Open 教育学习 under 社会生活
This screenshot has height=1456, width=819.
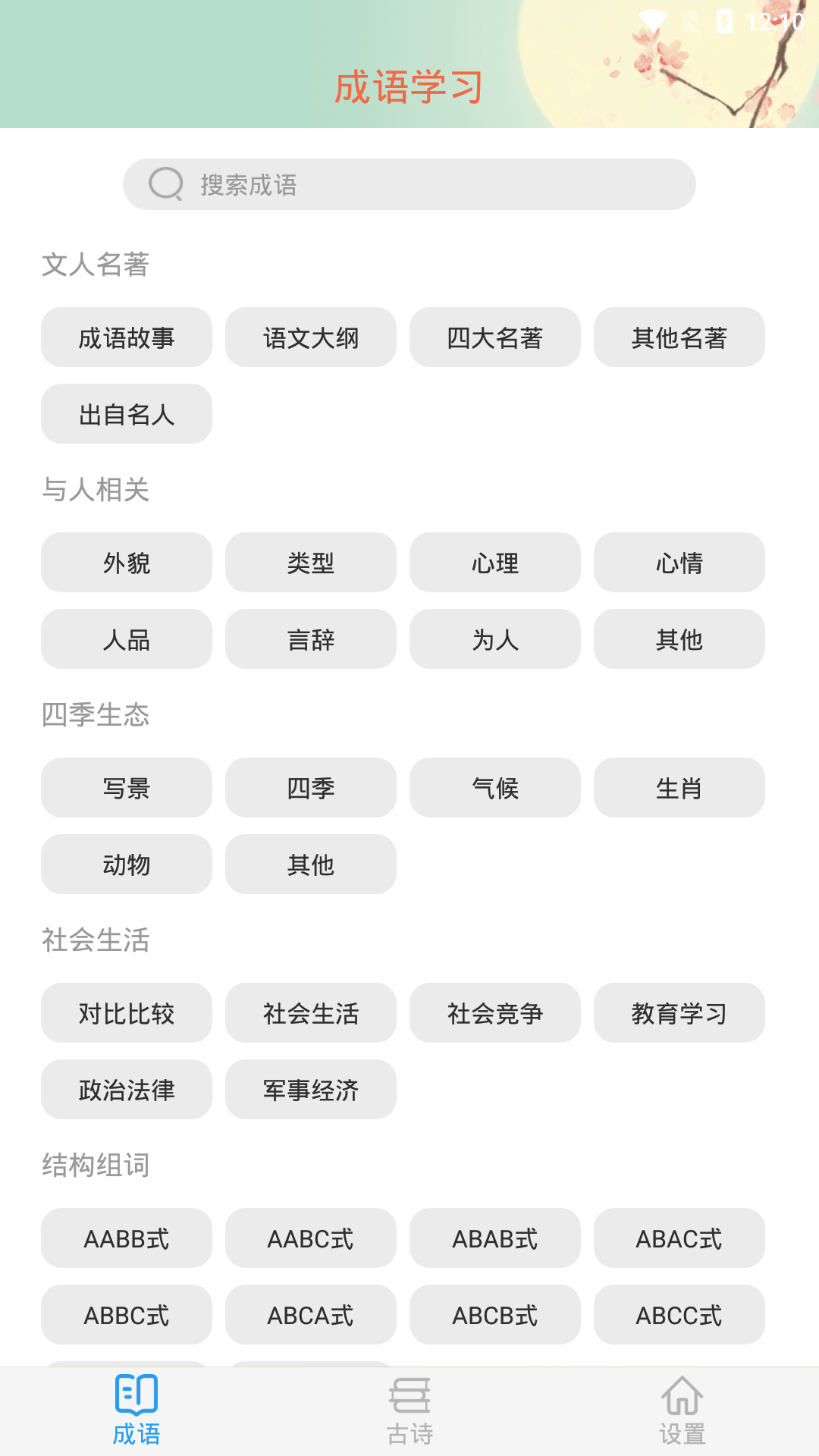679,1013
